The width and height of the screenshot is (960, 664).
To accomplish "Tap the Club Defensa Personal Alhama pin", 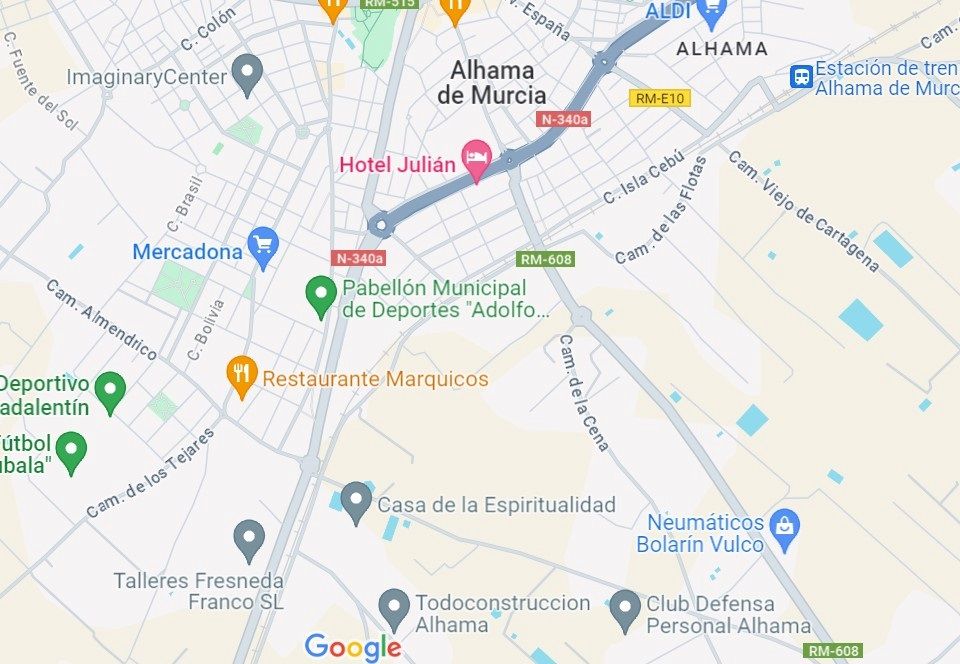I will coord(625,607).
